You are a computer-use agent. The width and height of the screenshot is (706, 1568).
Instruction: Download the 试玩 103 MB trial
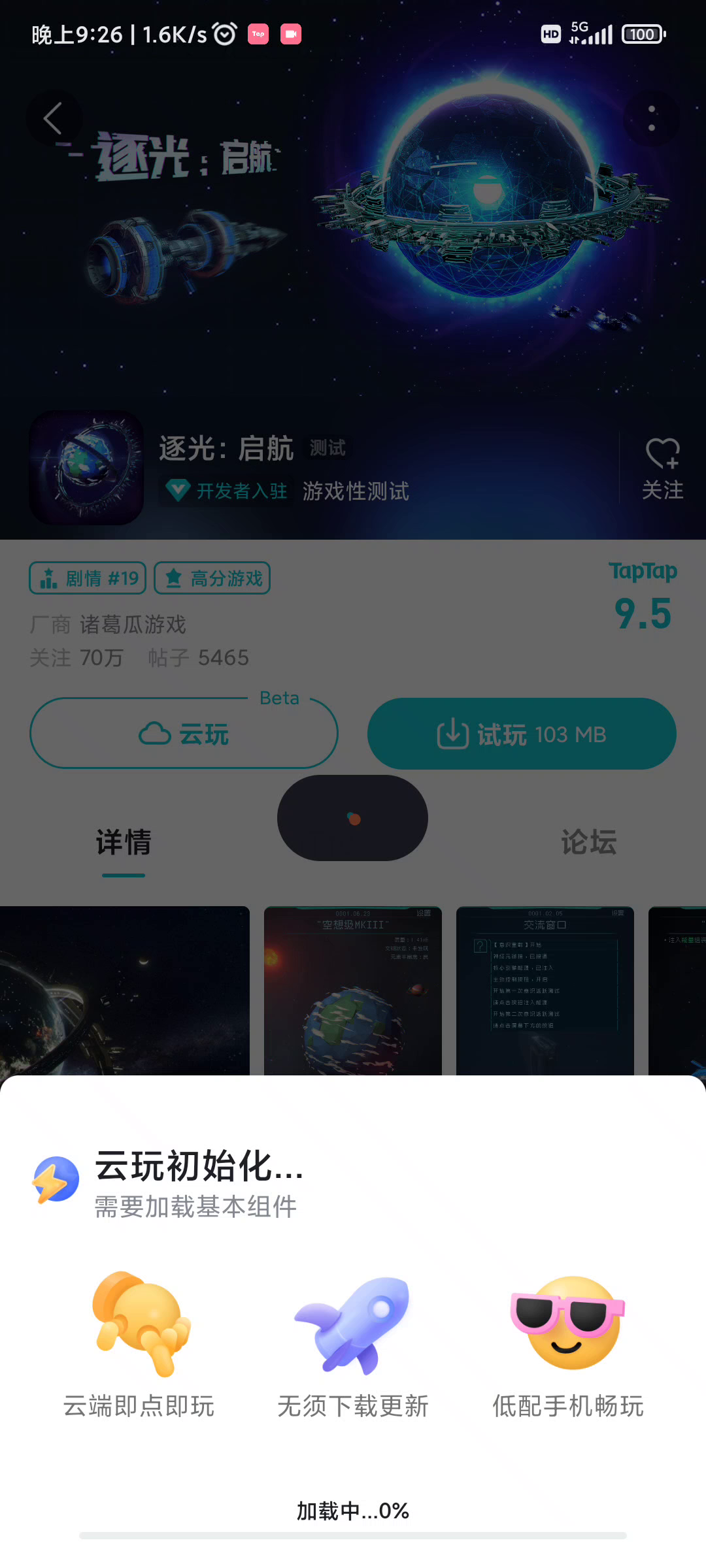[522, 734]
